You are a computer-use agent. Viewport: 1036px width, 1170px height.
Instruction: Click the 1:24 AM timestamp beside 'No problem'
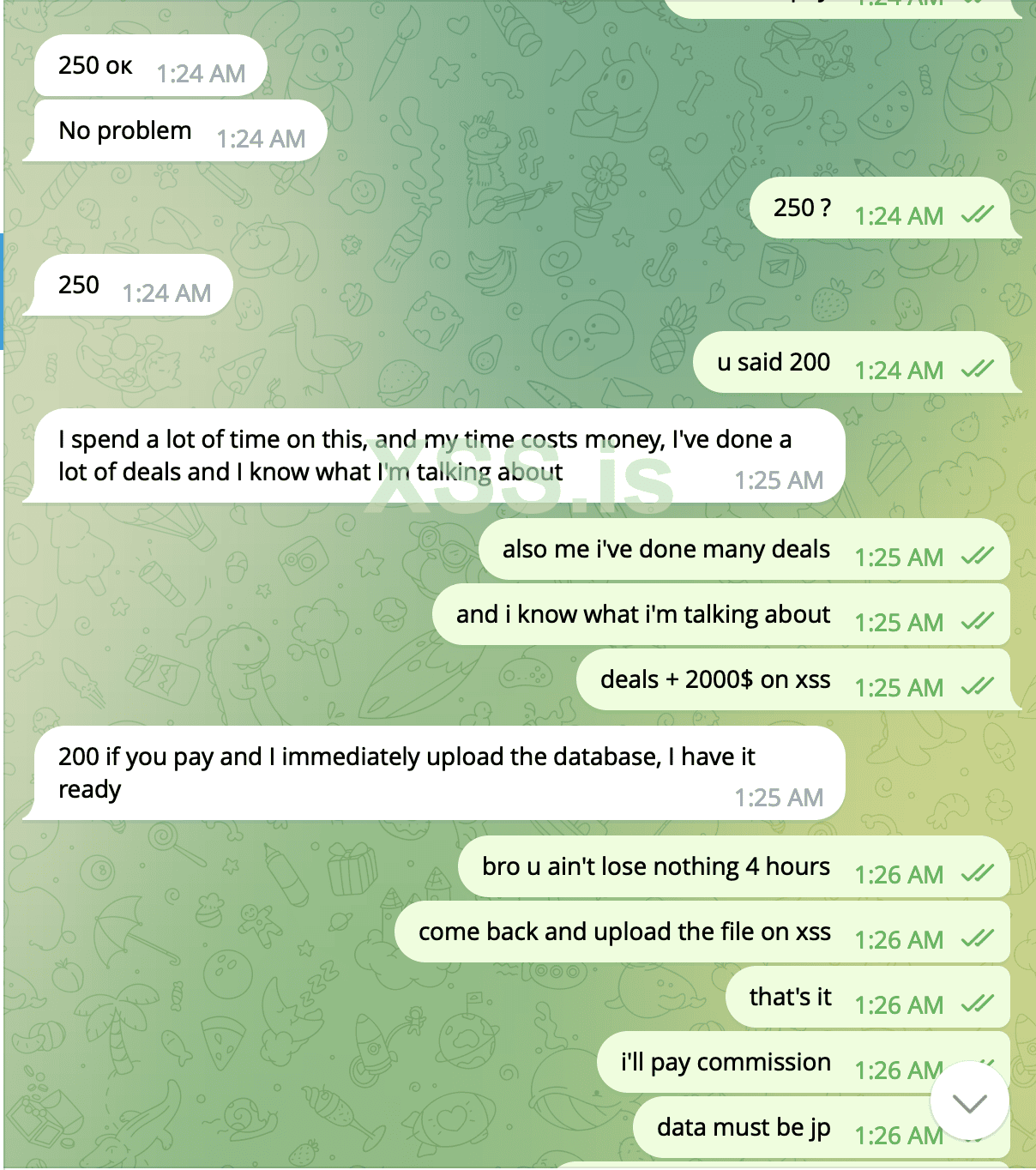coord(262,136)
